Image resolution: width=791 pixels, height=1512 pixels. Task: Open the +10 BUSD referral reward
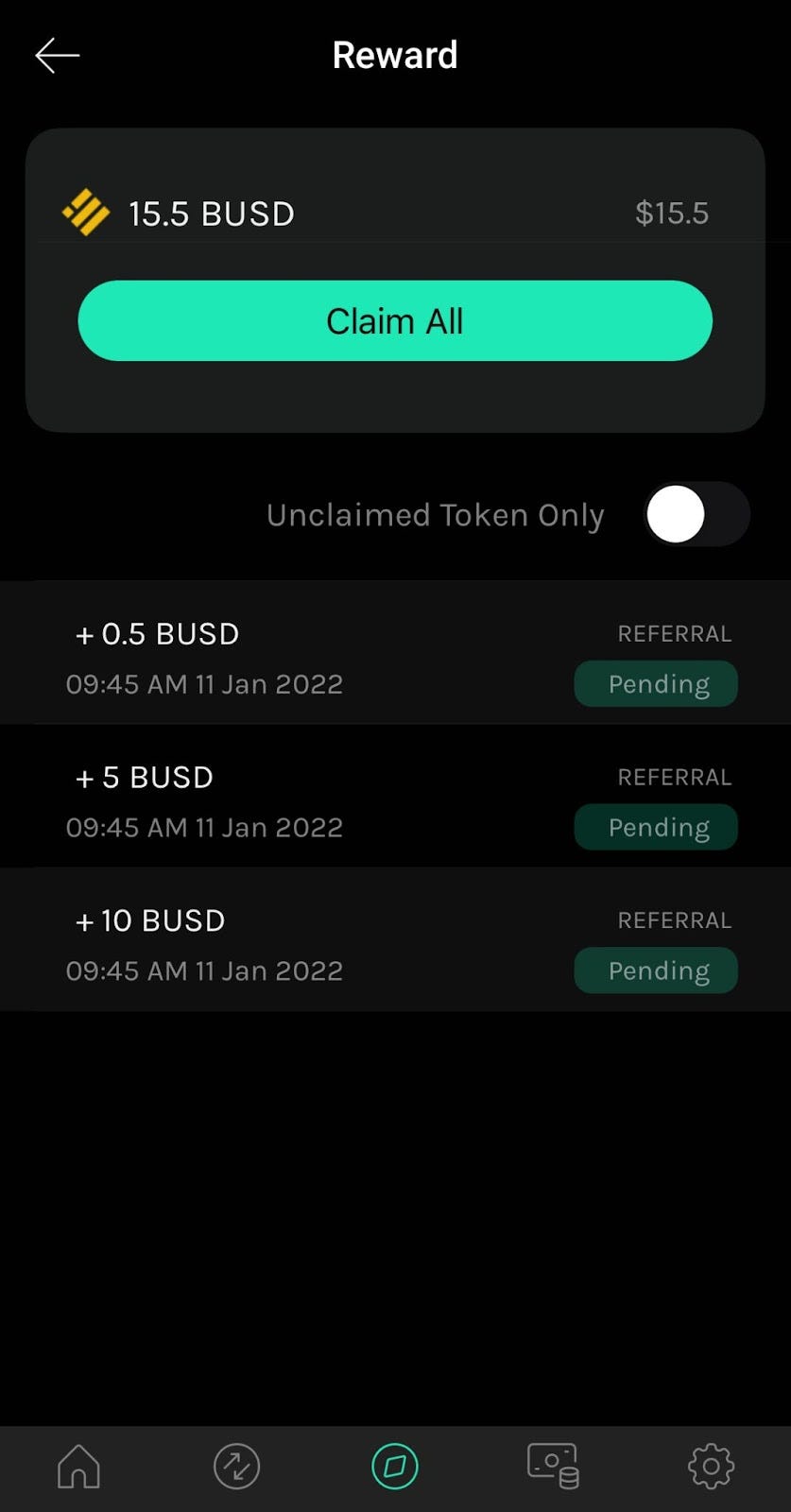(395, 939)
